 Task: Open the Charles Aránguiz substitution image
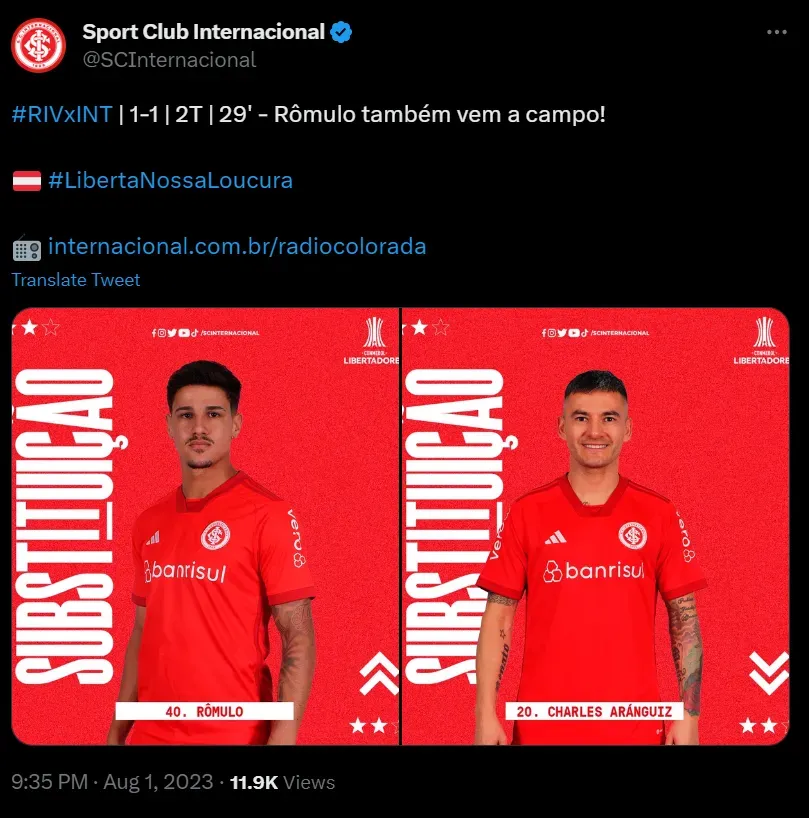[595, 526]
